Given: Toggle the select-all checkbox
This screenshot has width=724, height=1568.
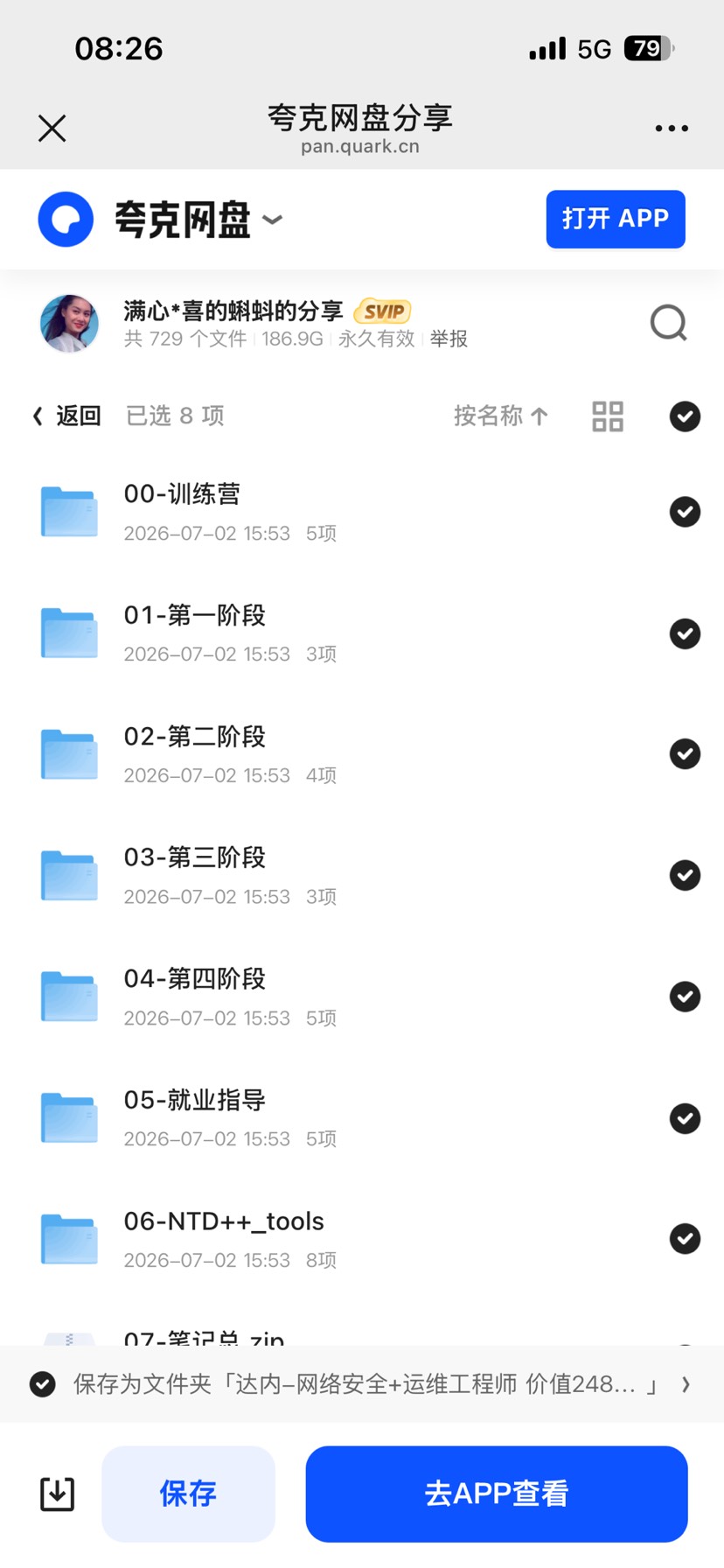Looking at the screenshot, I should (685, 416).
